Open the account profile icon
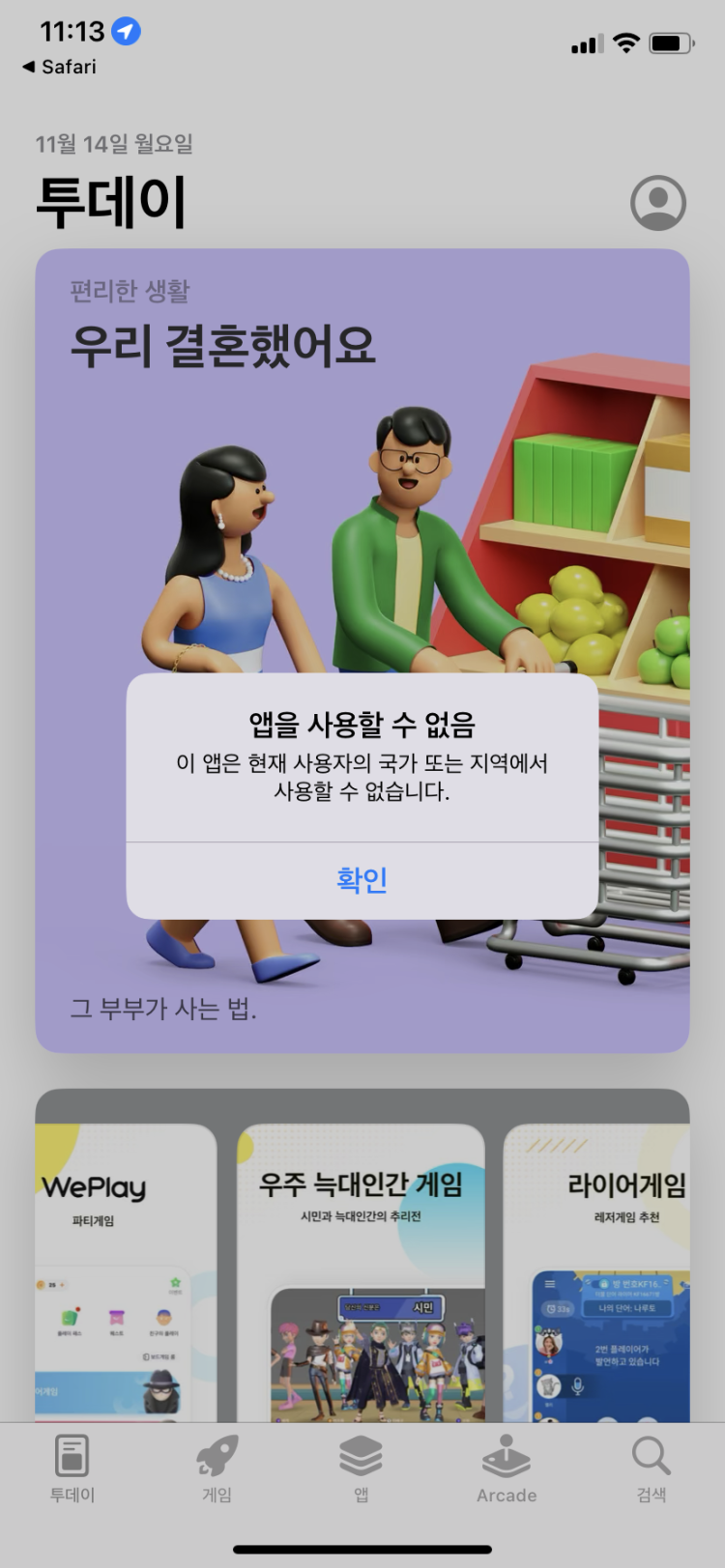This screenshot has width=725, height=1568. click(657, 202)
